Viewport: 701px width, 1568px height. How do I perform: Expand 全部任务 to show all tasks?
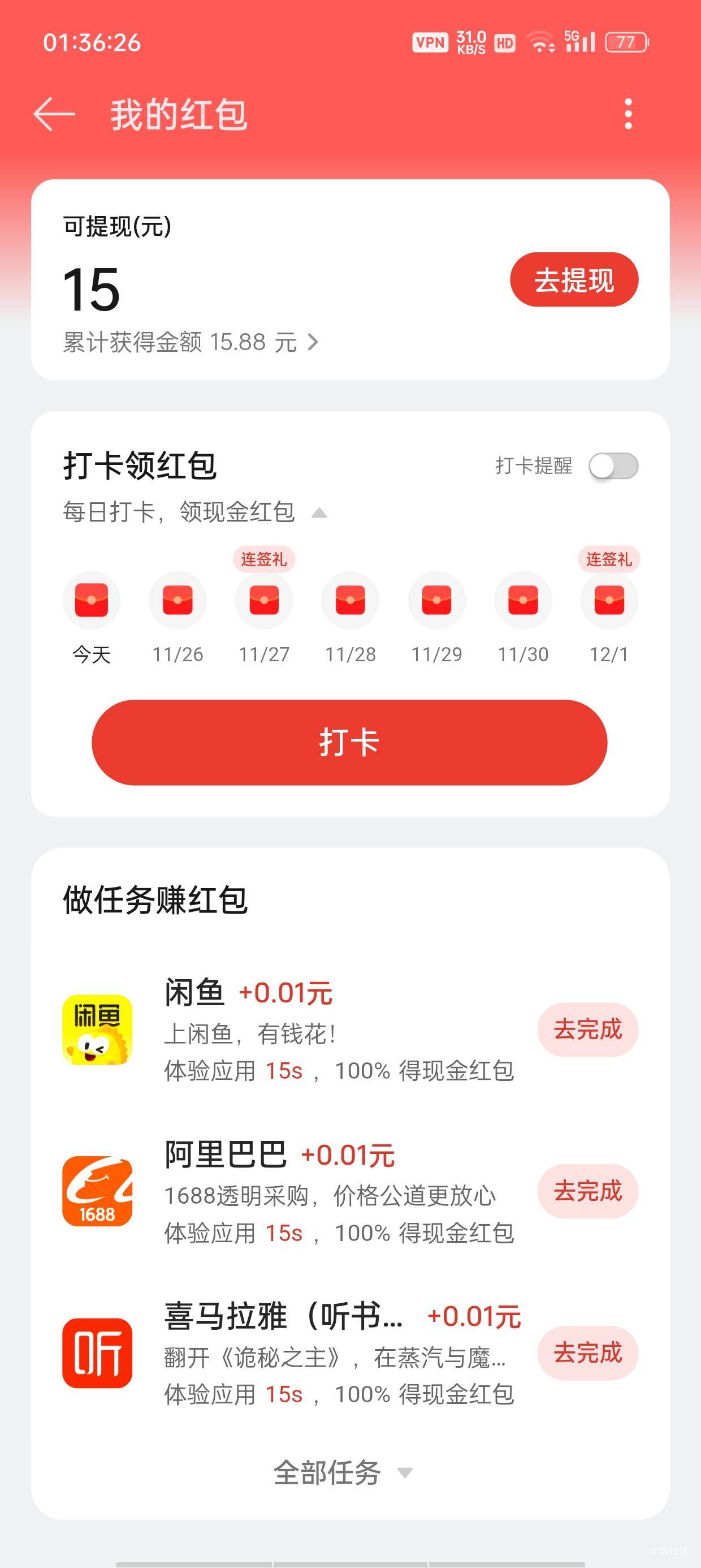pos(343,1473)
